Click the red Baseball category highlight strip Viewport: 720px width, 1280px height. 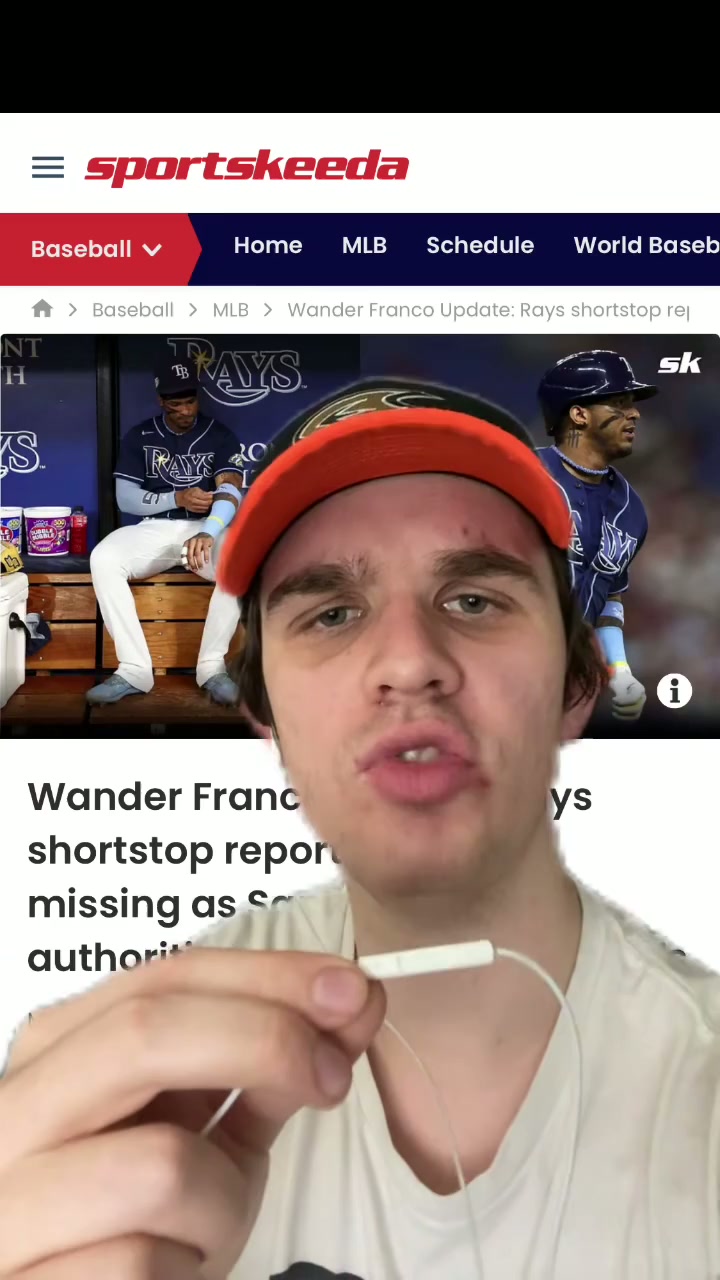click(x=95, y=248)
